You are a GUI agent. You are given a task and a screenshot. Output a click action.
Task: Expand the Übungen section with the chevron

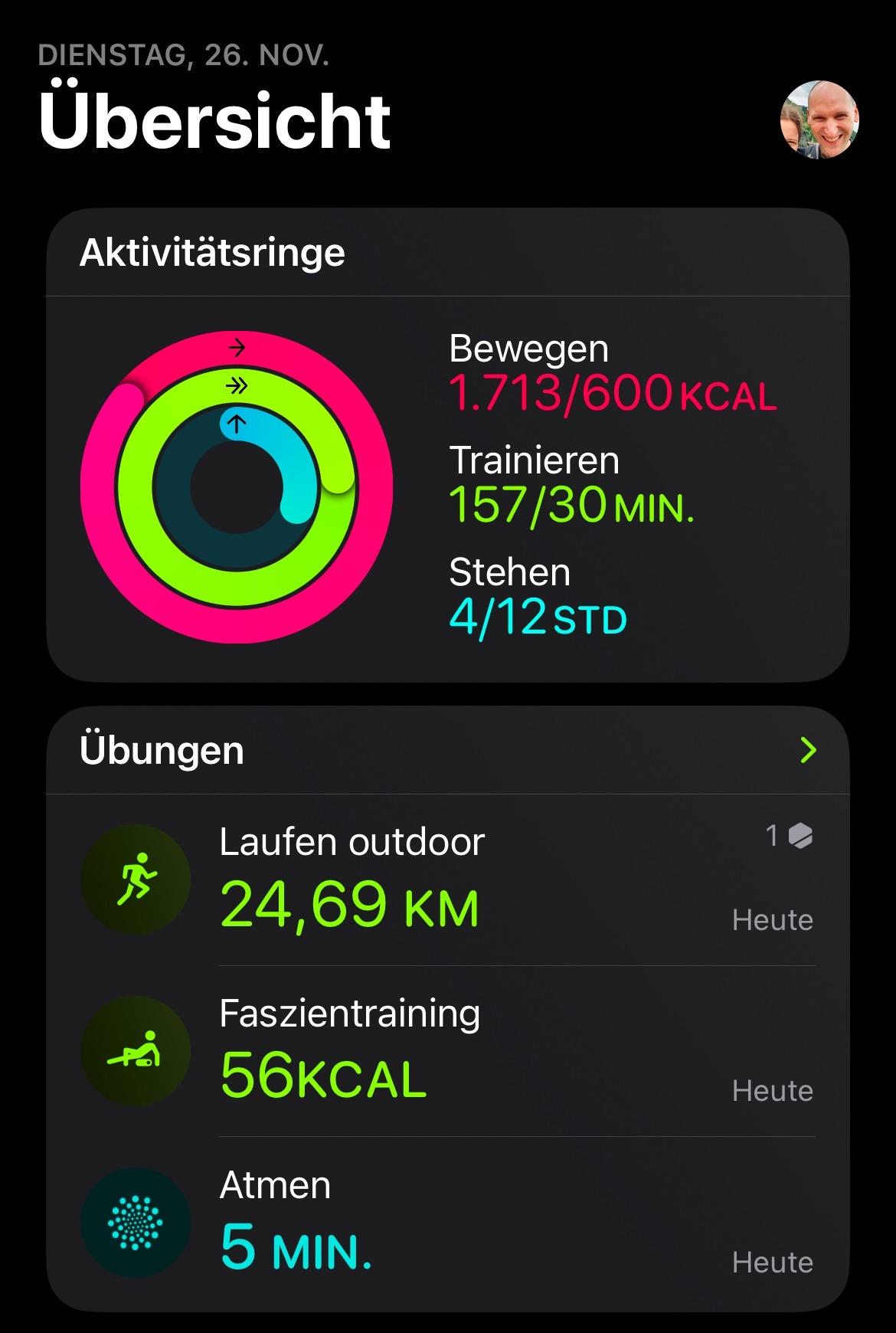[x=807, y=750]
